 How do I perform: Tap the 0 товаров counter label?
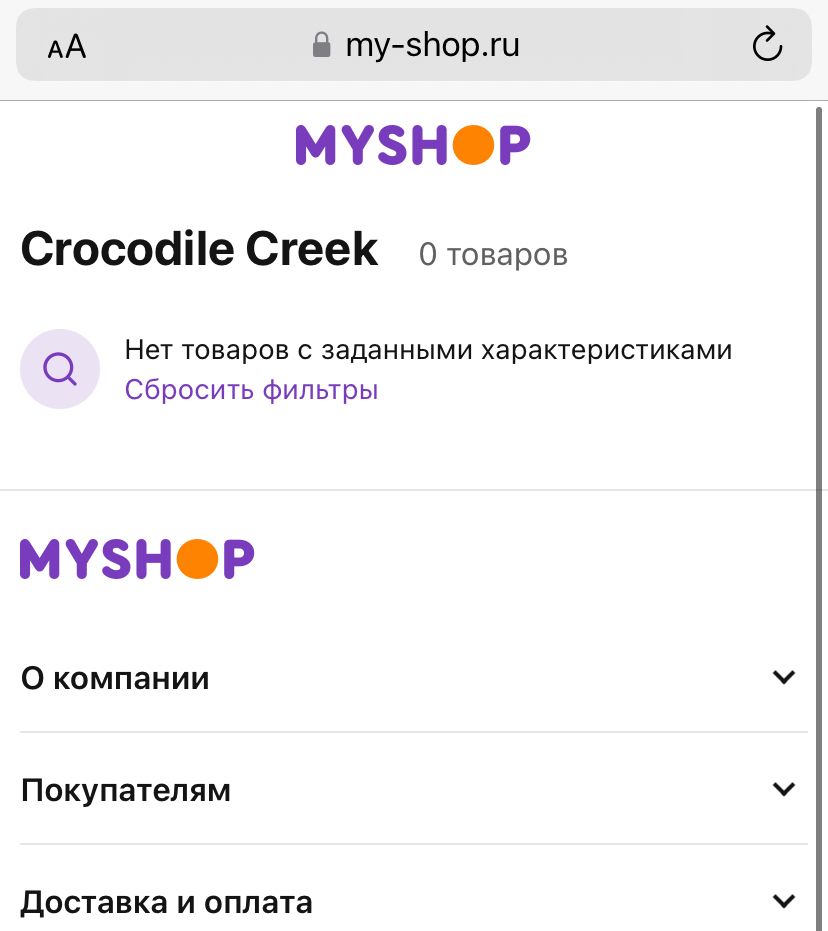pos(493,254)
